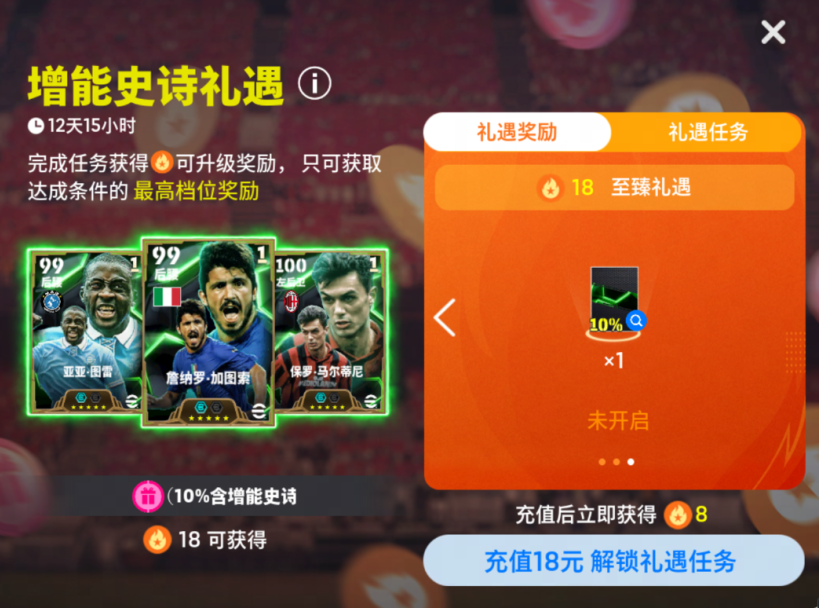Tap 充值18元 解锁礼遇任务 button
The width and height of the screenshot is (819, 608).
coord(613,561)
